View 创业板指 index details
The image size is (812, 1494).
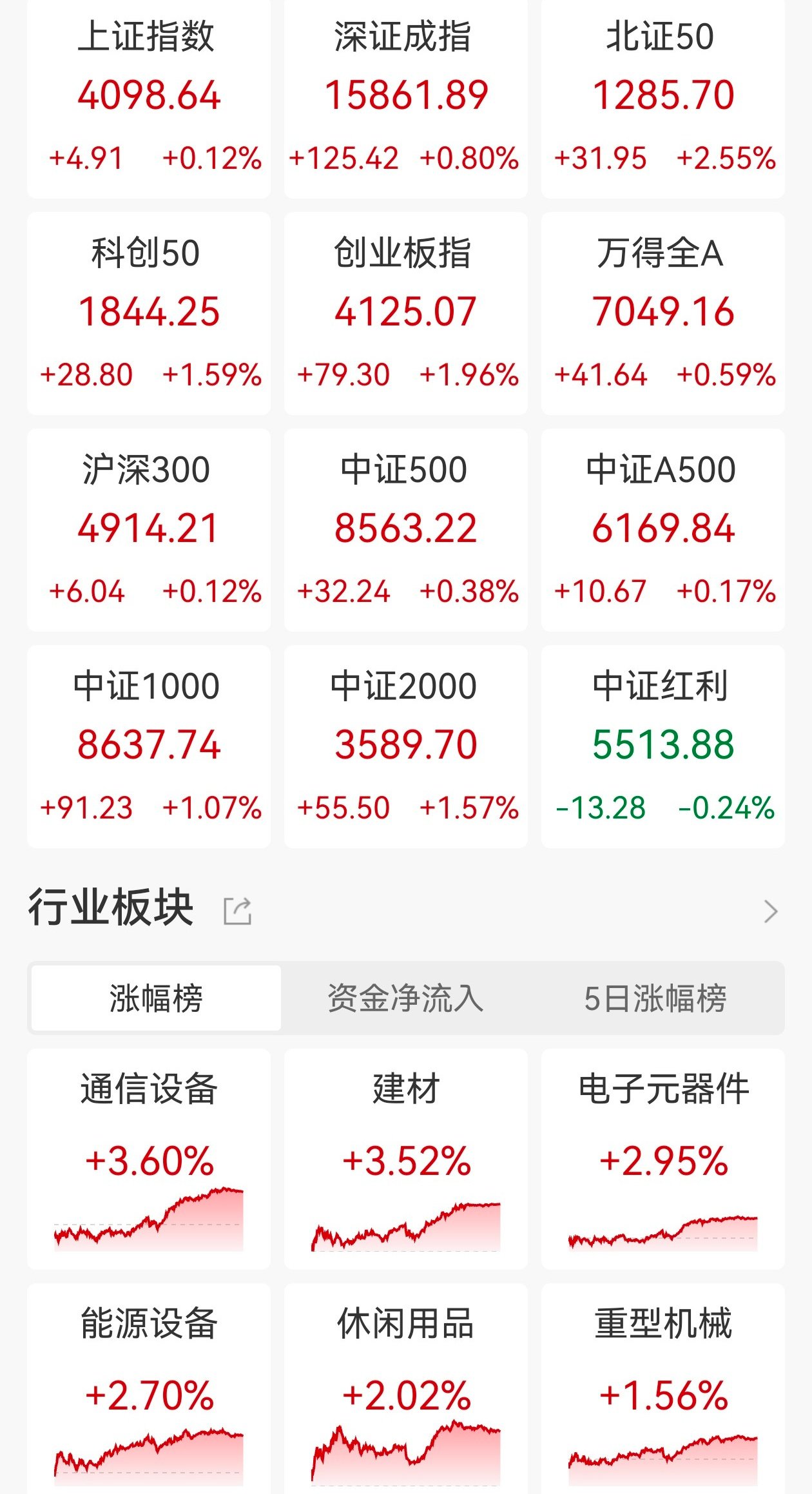[x=405, y=313]
